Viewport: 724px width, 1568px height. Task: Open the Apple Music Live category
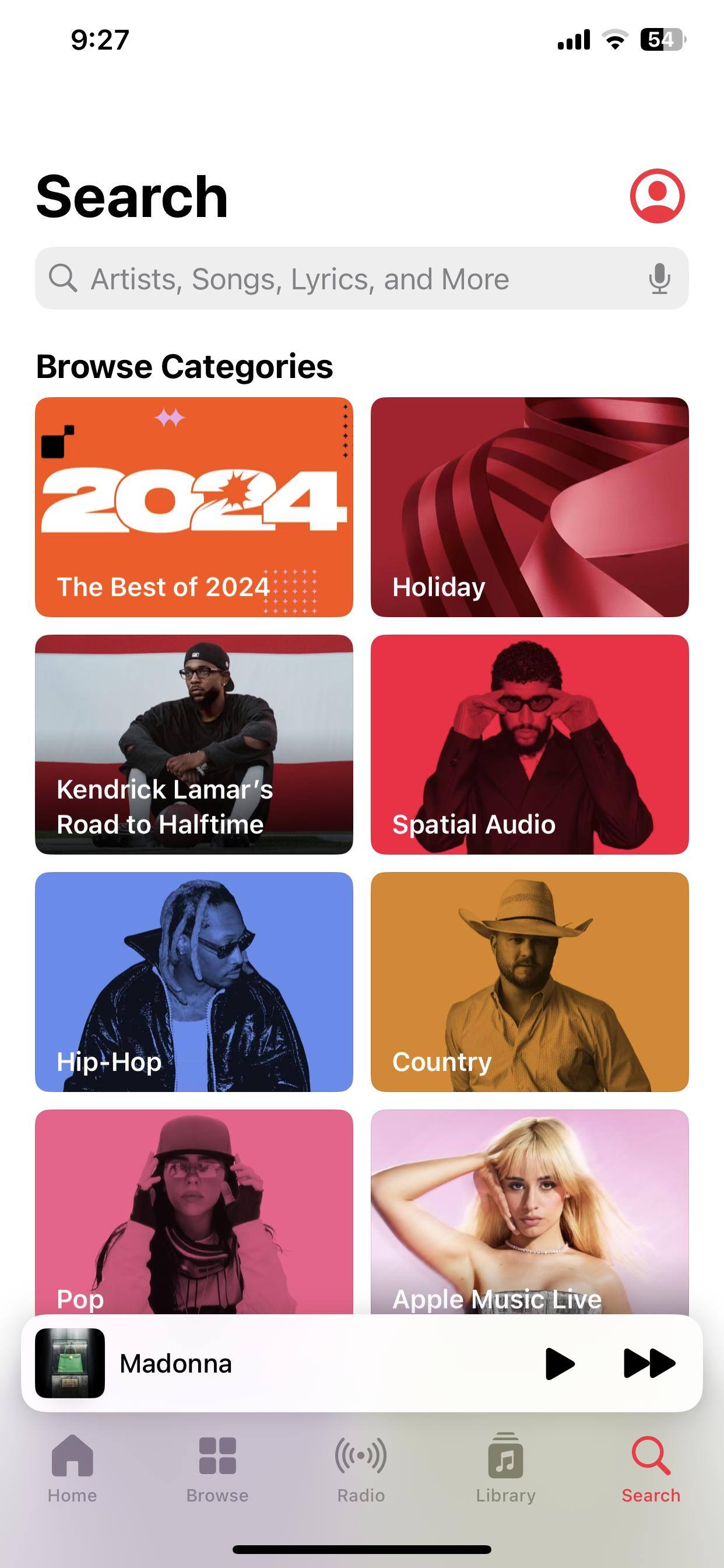(x=529, y=1212)
